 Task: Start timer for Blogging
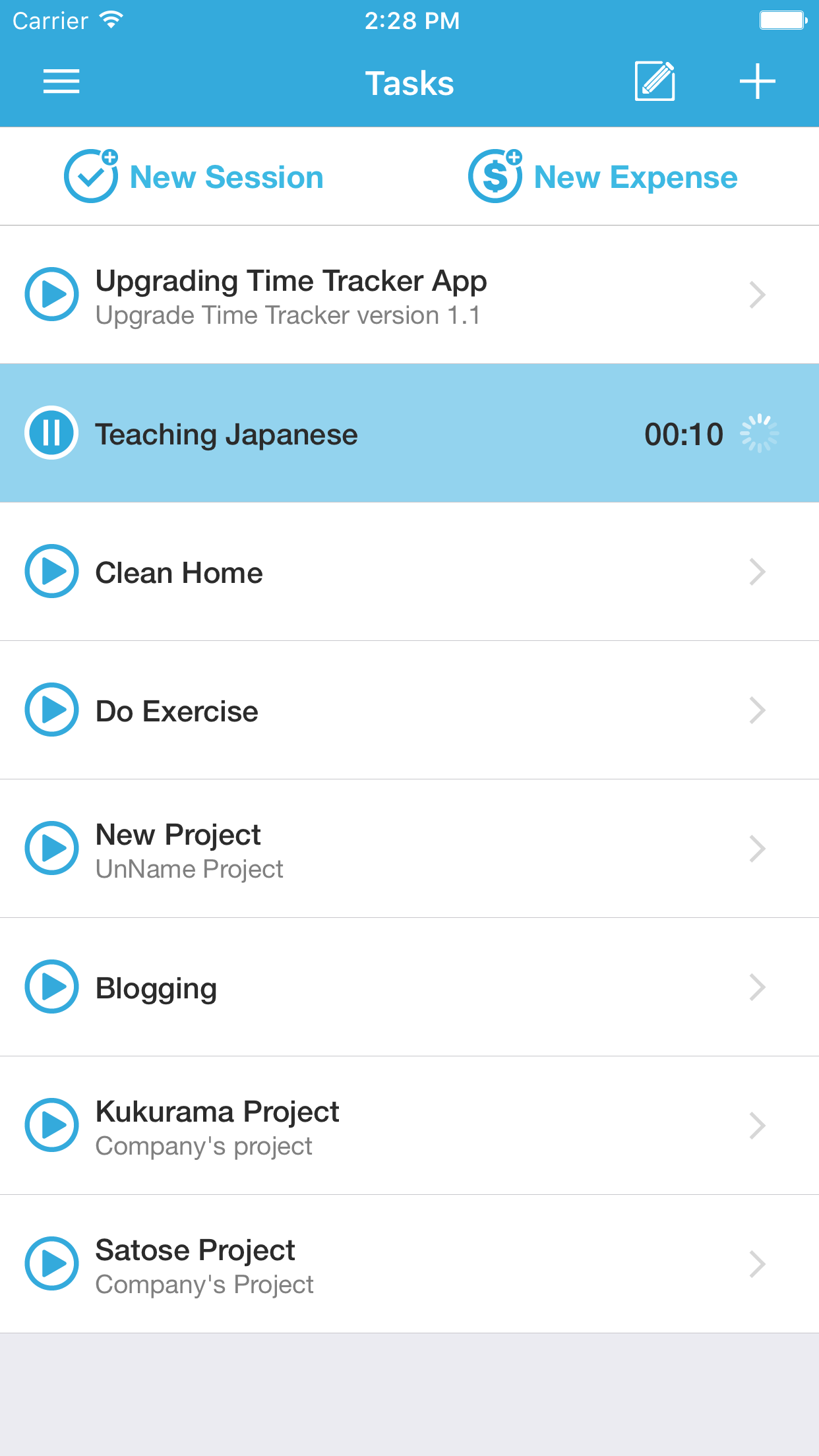tap(51, 986)
